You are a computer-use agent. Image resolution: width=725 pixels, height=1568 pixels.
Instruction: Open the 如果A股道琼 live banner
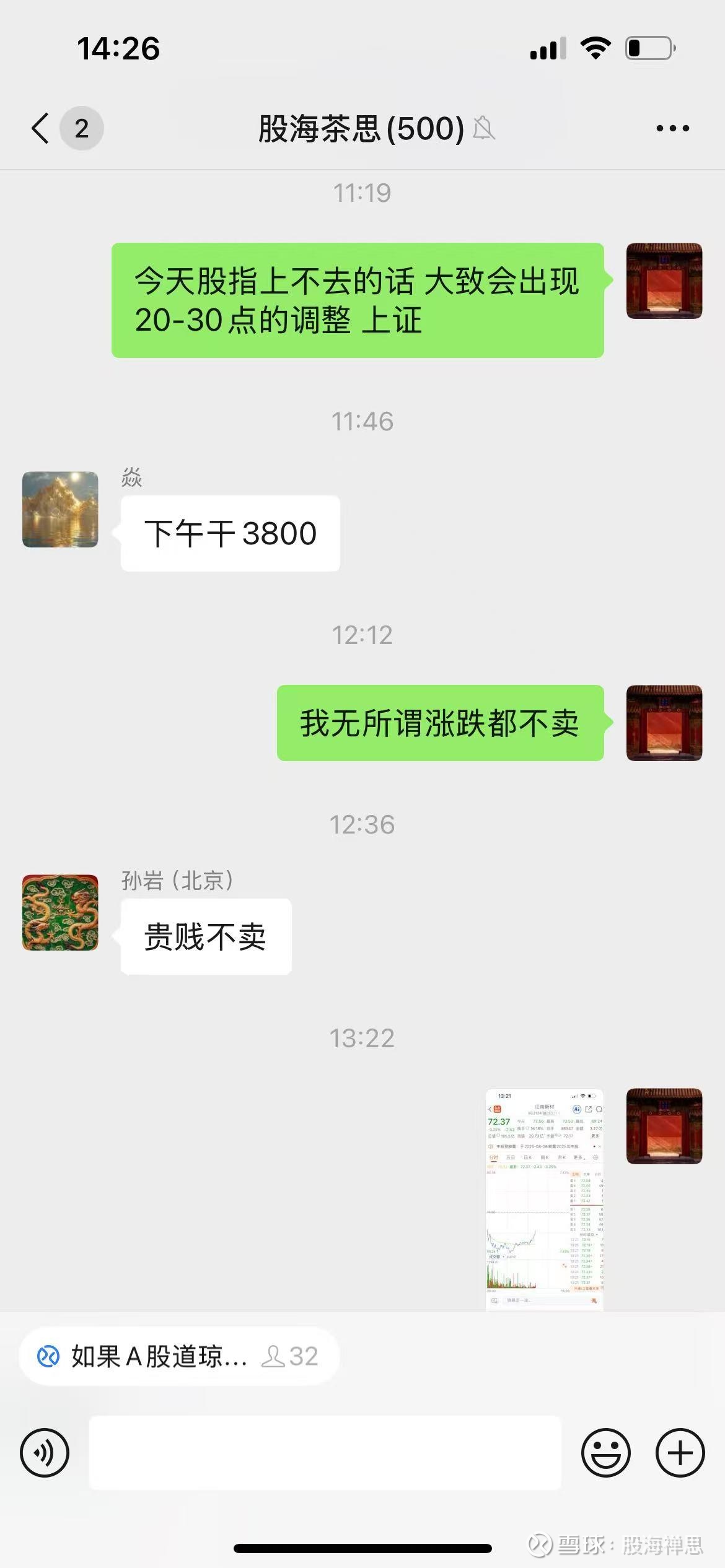[x=179, y=1356]
